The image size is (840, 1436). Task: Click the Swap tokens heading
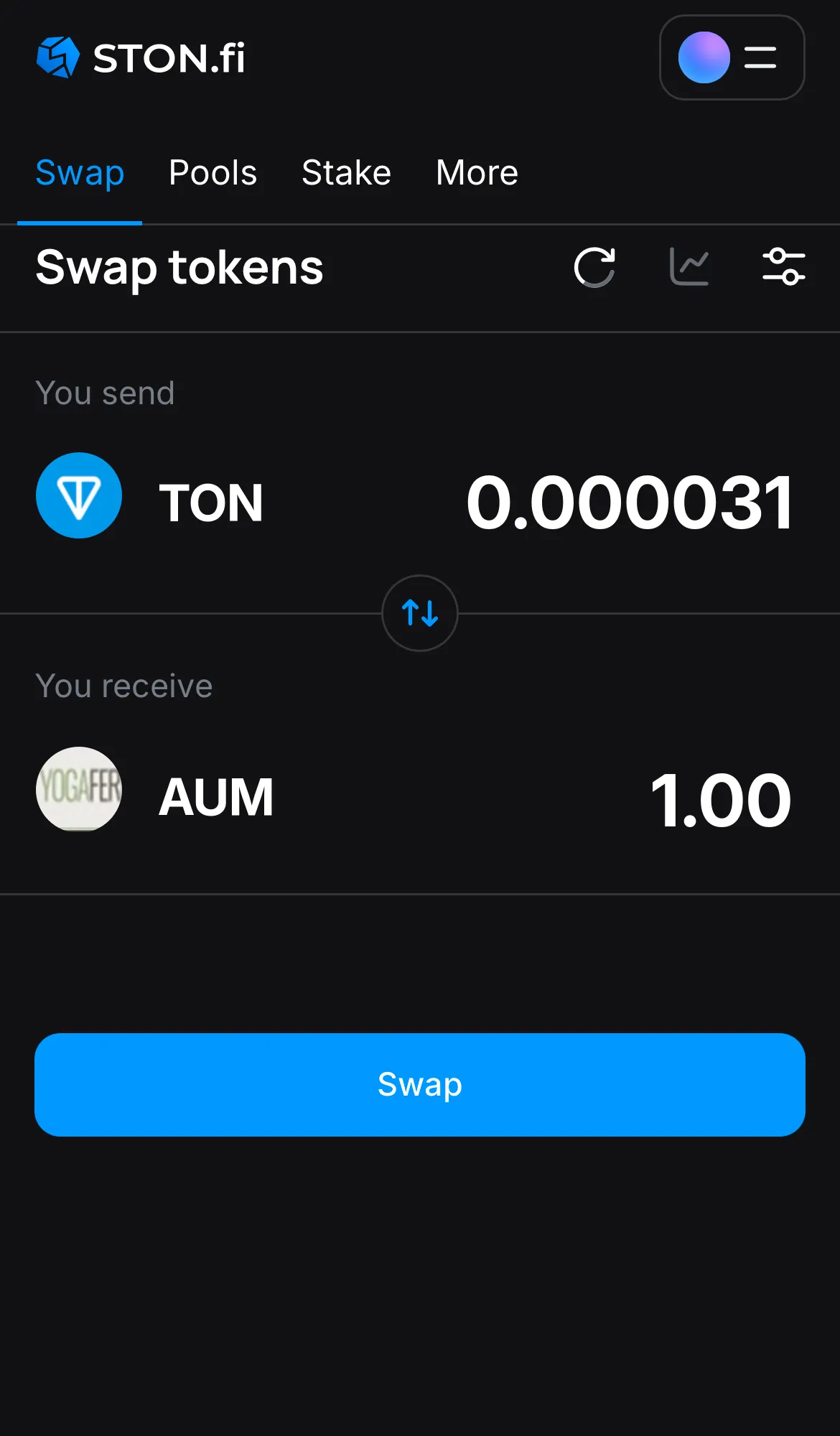(179, 268)
